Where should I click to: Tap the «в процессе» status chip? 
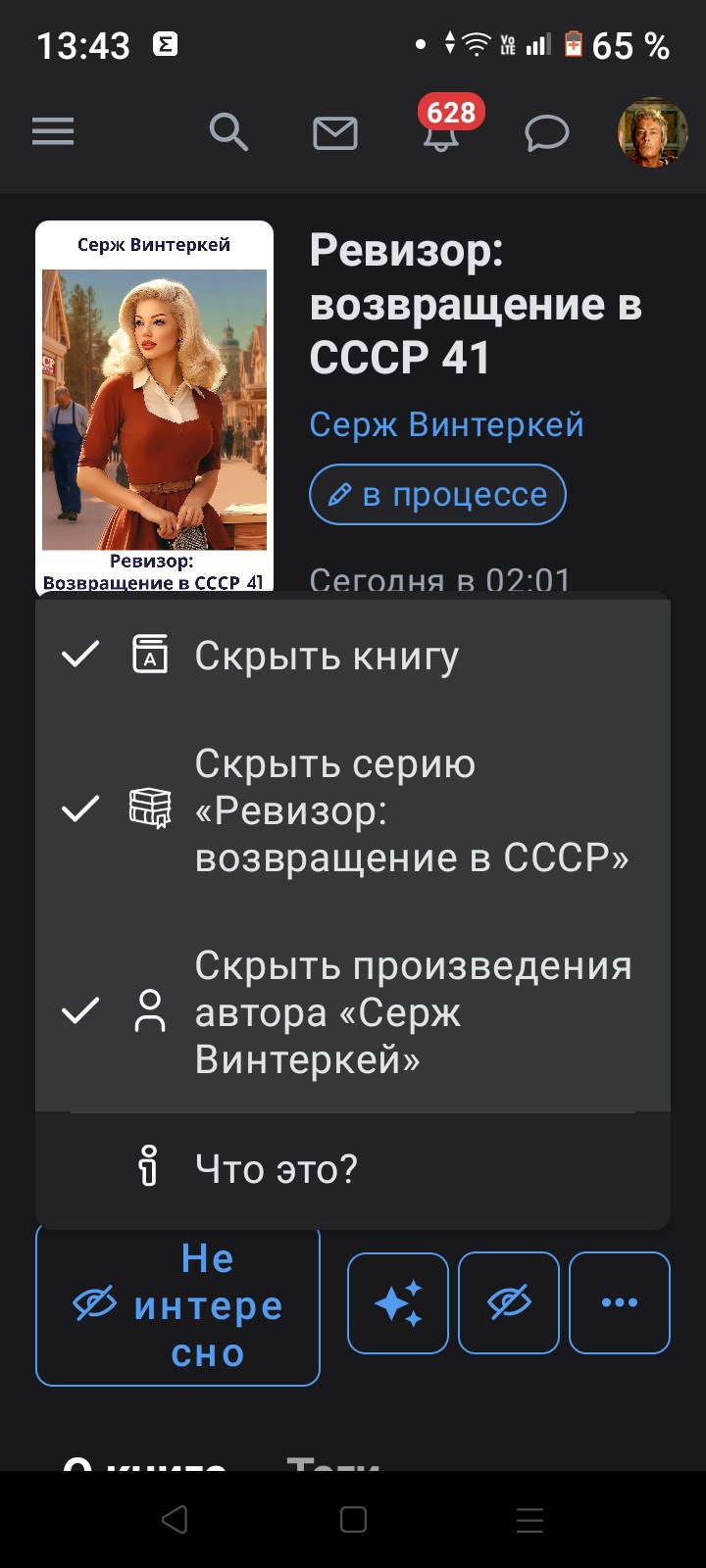pyautogui.click(x=437, y=495)
